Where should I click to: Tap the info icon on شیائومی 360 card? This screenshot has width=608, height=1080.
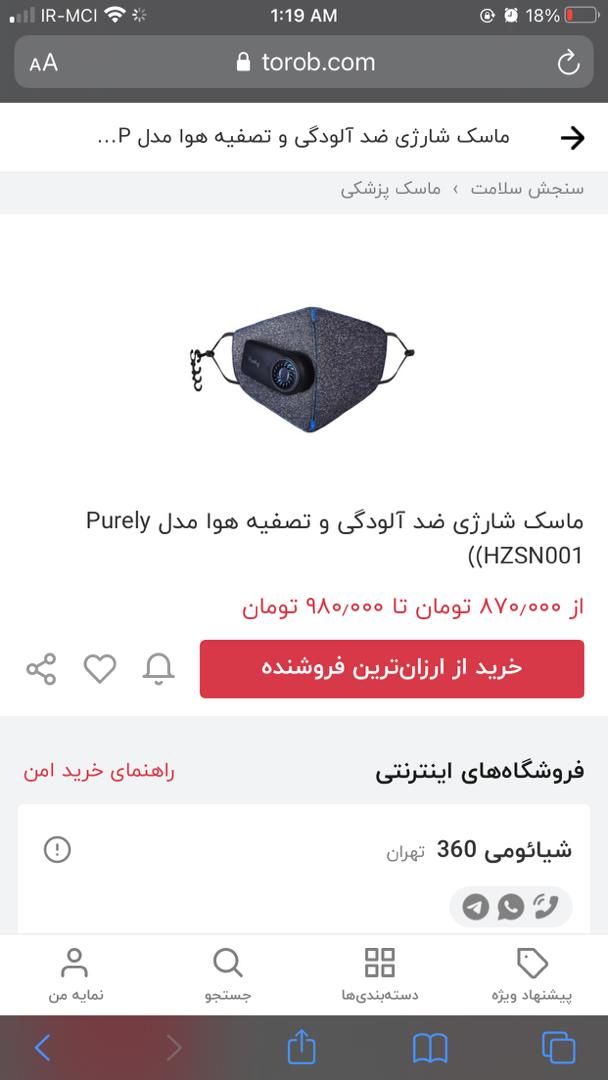click(x=57, y=850)
